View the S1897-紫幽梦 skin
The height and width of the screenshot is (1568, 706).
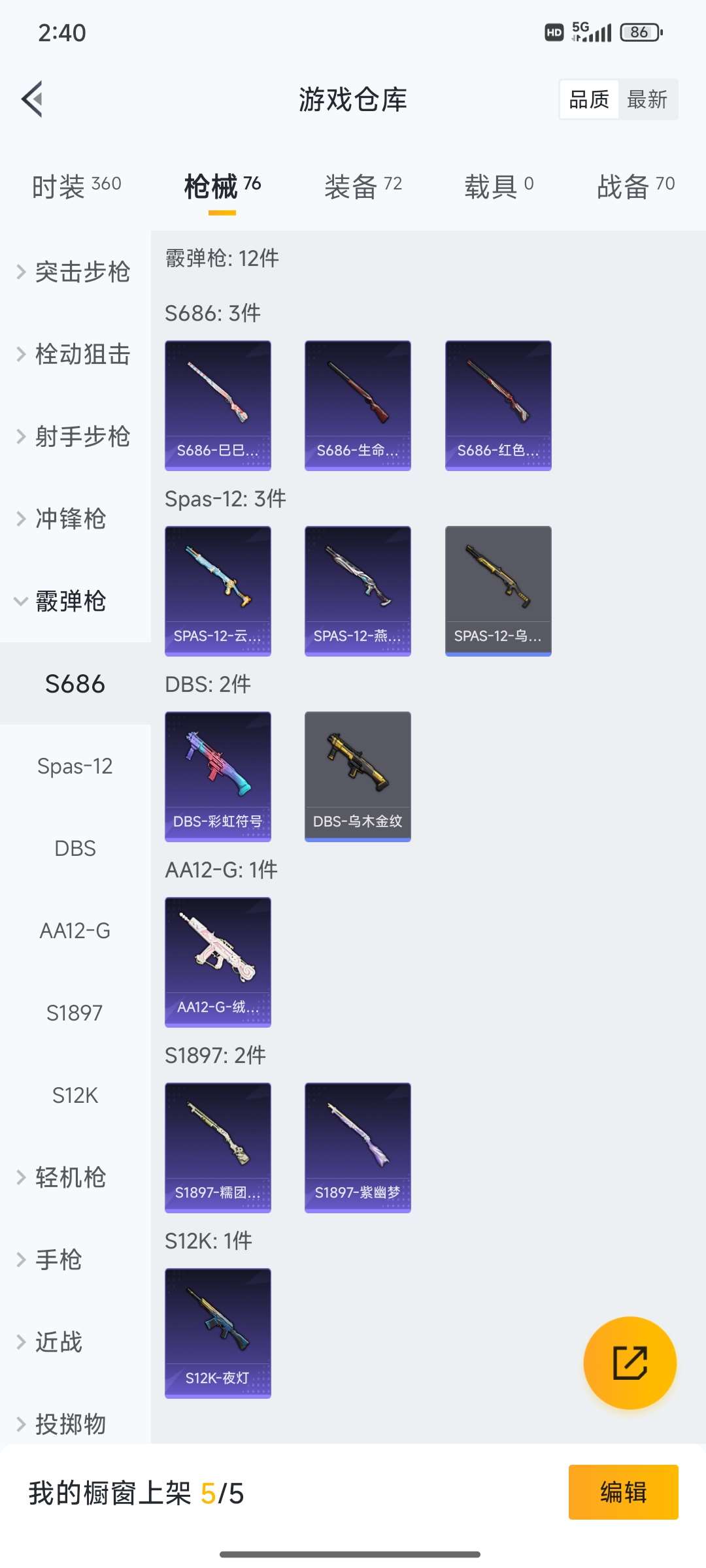358,1147
